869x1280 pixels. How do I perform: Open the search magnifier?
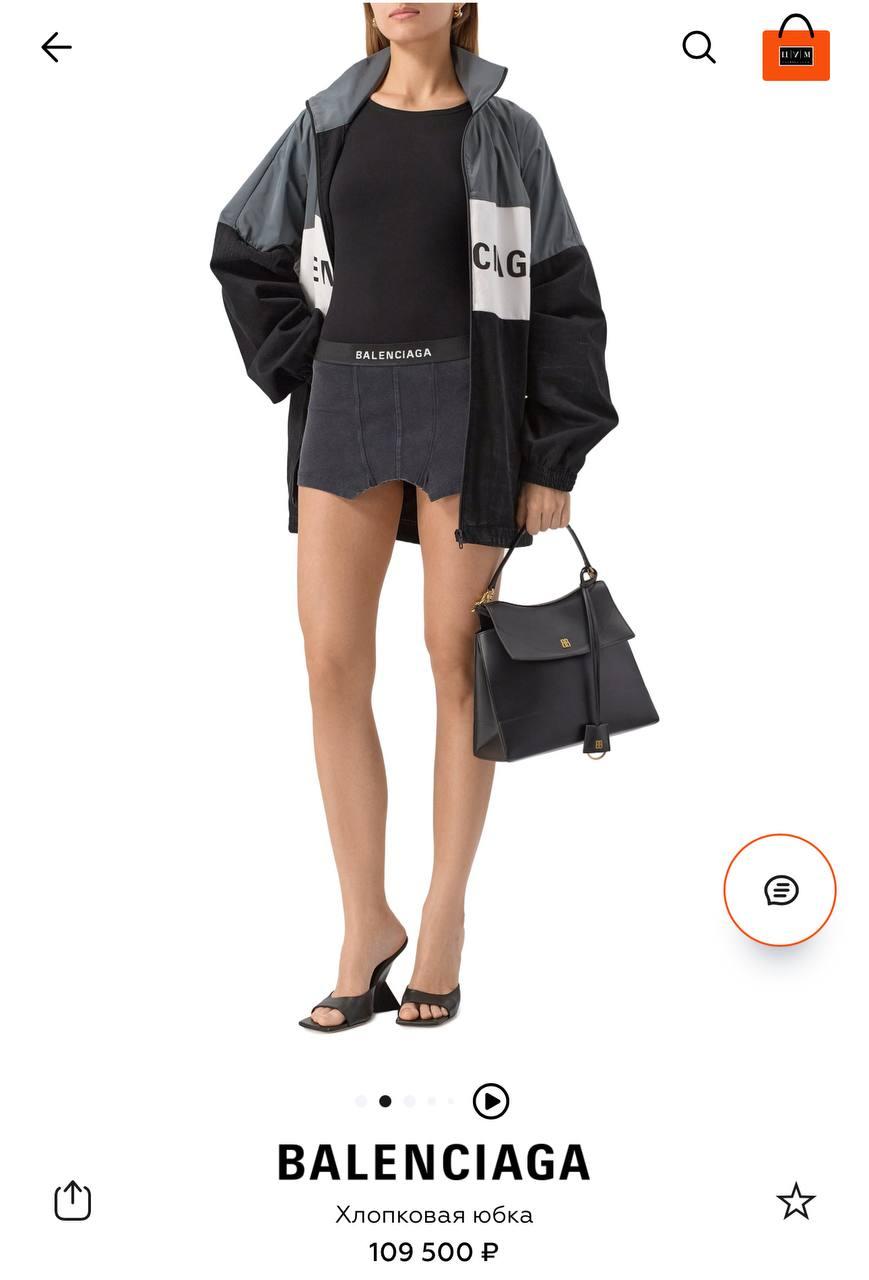699,47
